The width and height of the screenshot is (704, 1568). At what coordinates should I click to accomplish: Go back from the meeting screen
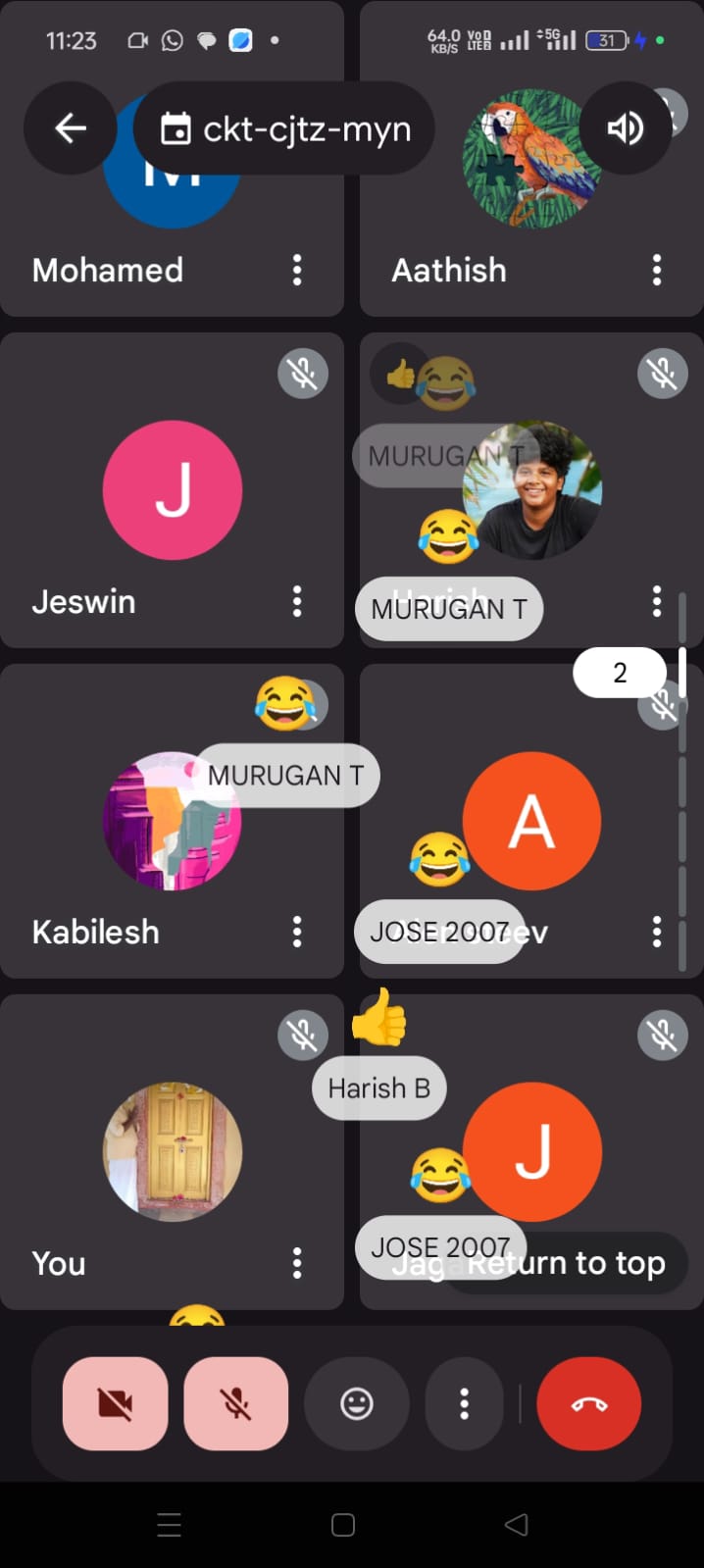[x=70, y=128]
